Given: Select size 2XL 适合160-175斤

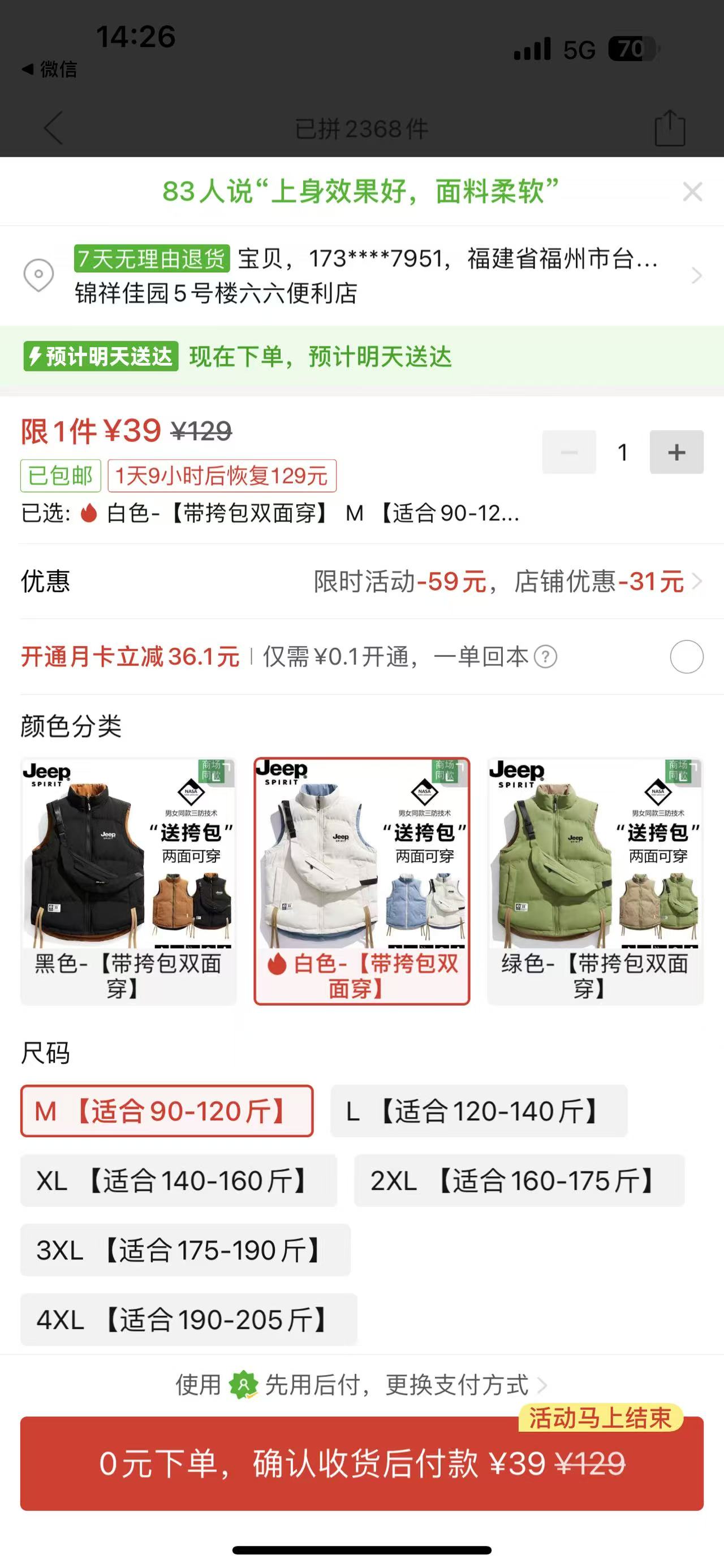Looking at the screenshot, I should click(x=519, y=1180).
